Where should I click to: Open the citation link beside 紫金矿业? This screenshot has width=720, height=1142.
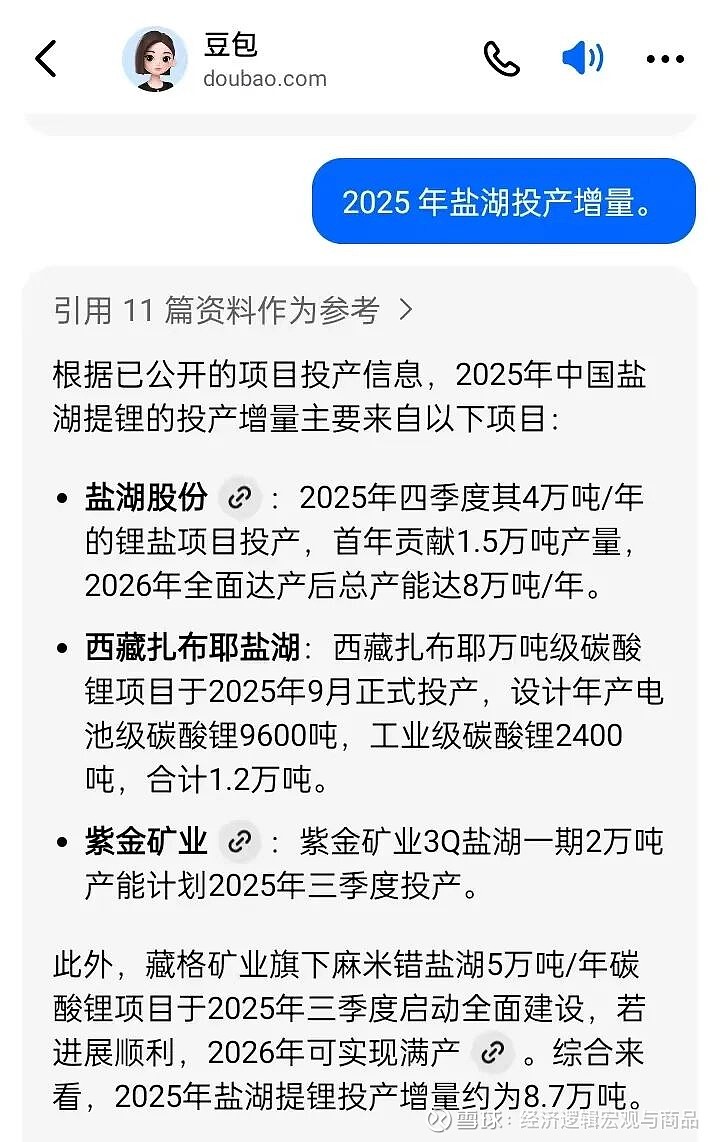(x=238, y=842)
